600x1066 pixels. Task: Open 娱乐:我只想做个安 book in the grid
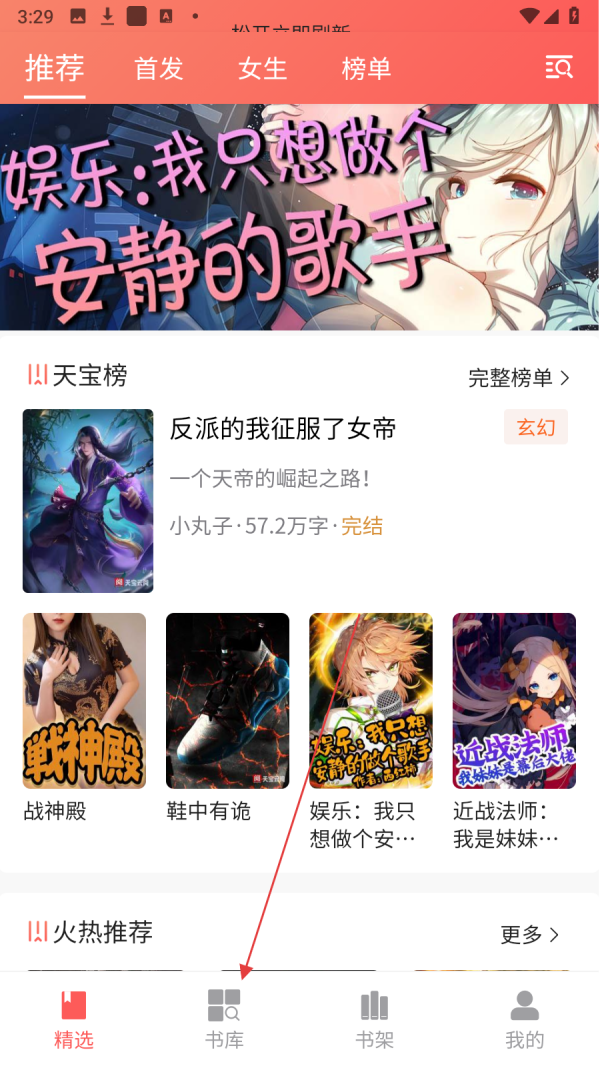click(x=371, y=700)
